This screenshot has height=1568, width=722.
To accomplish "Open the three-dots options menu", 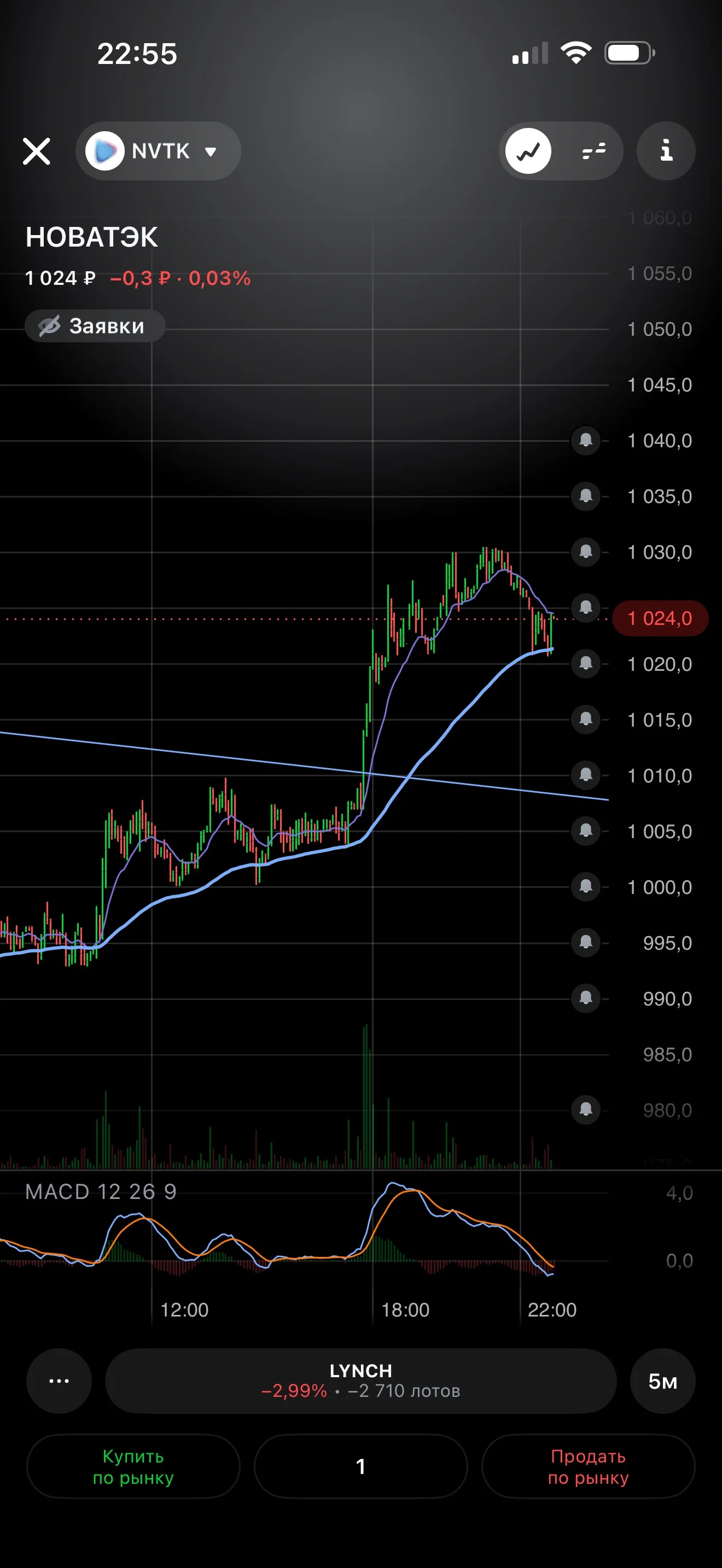I will pyautogui.click(x=59, y=1381).
